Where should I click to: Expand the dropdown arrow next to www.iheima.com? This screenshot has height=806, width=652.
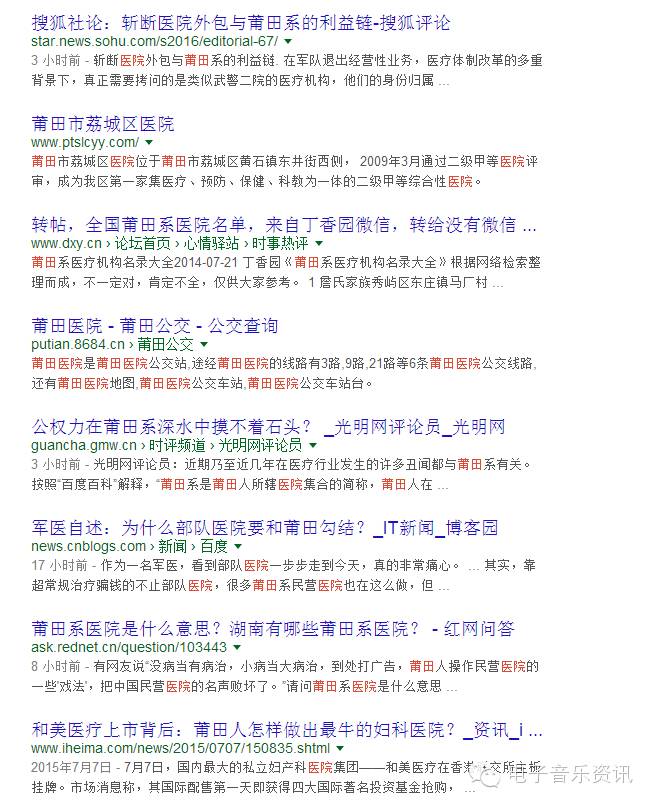tap(341, 749)
